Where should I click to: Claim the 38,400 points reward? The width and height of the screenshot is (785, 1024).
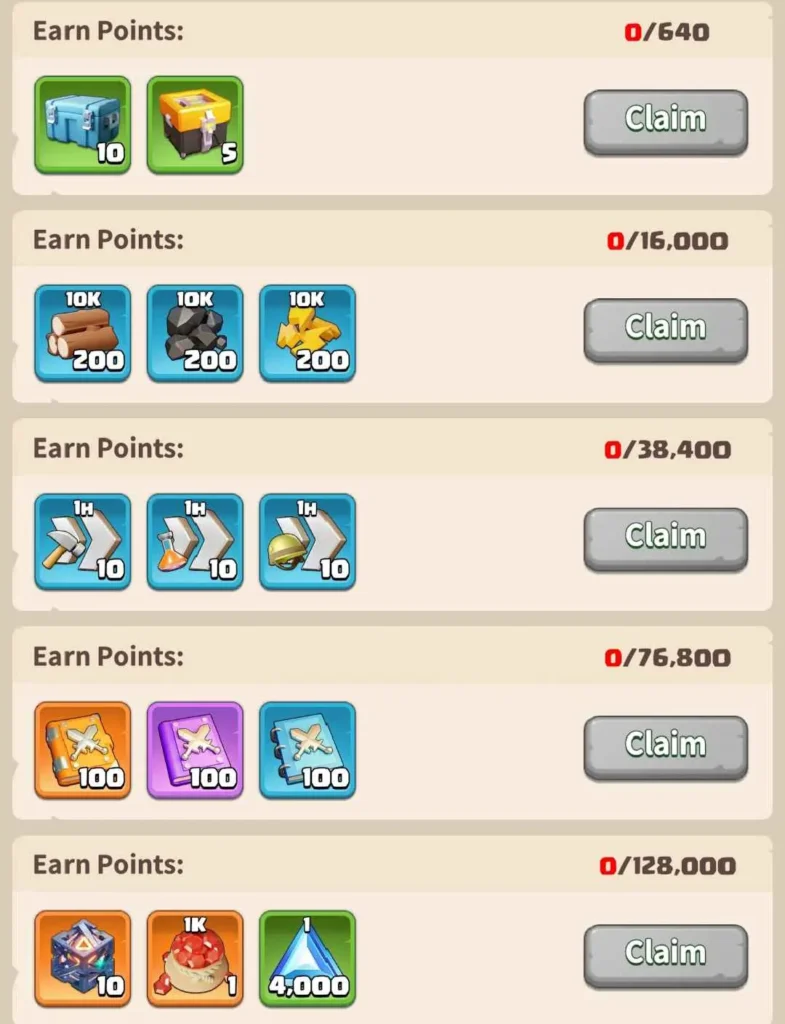click(x=665, y=538)
